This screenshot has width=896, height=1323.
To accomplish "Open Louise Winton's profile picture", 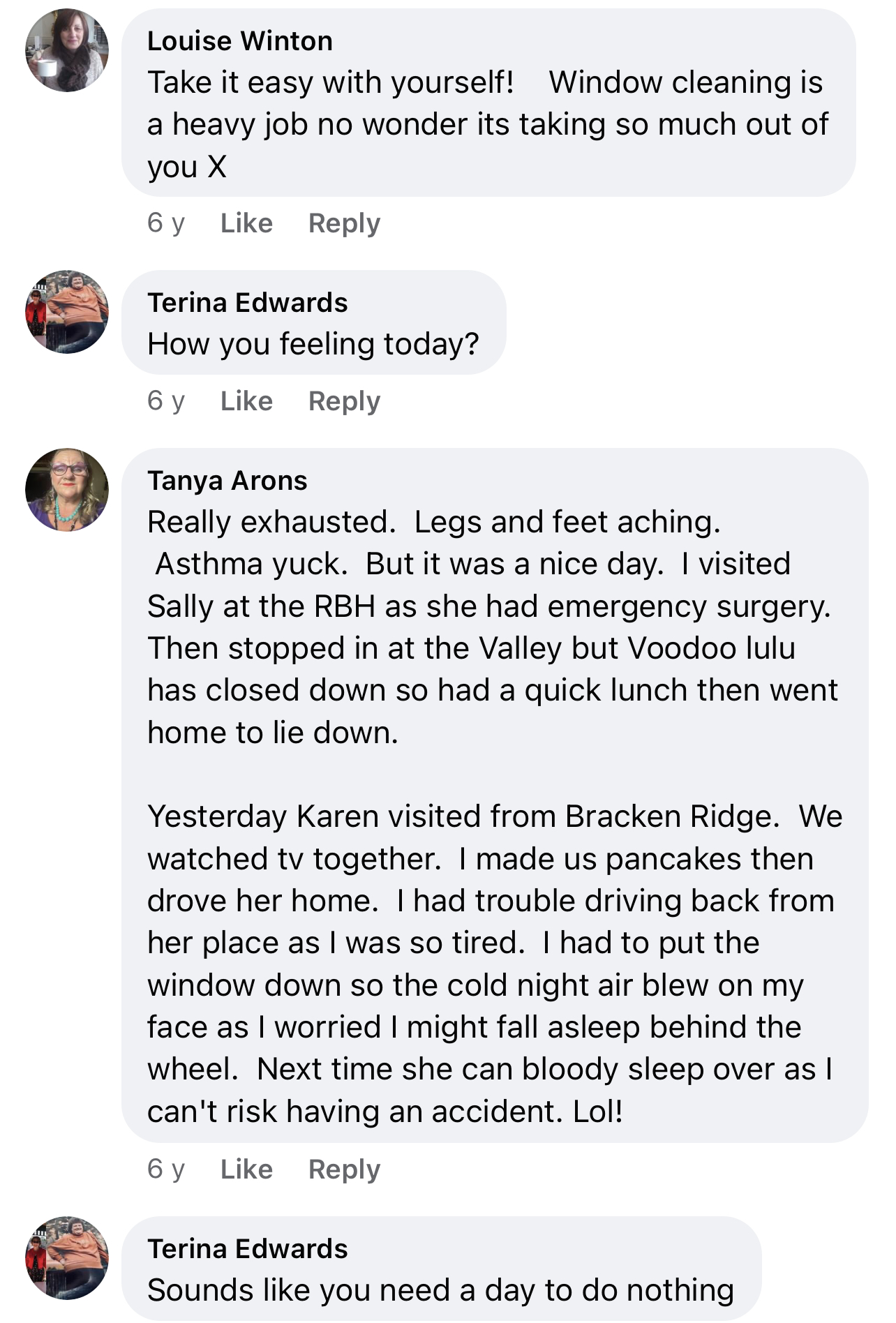I will point(67,50).
